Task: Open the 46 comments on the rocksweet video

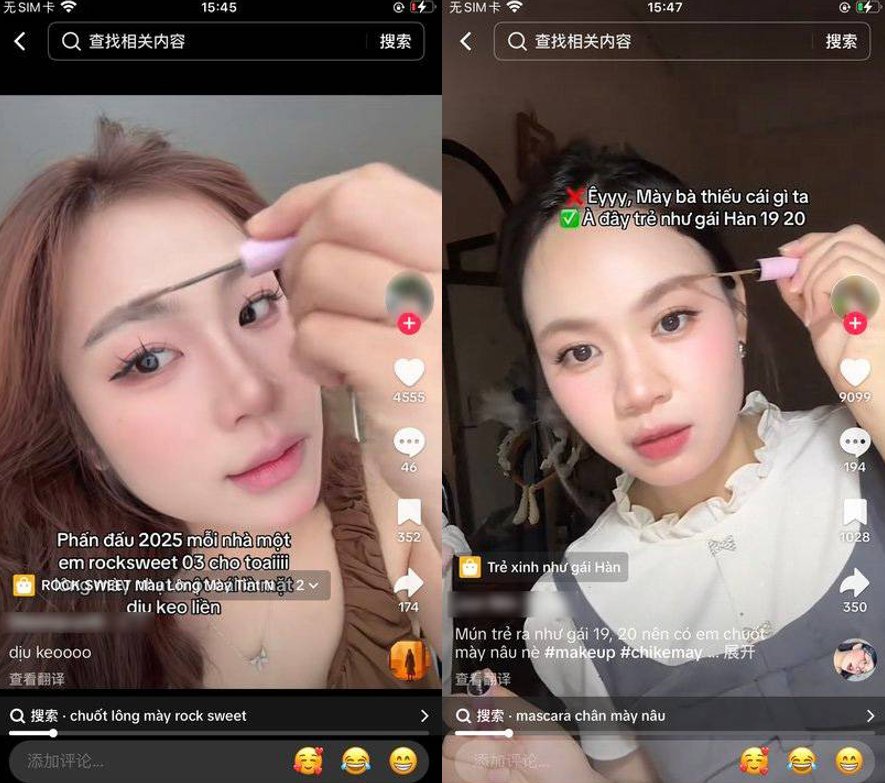Action: click(409, 442)
